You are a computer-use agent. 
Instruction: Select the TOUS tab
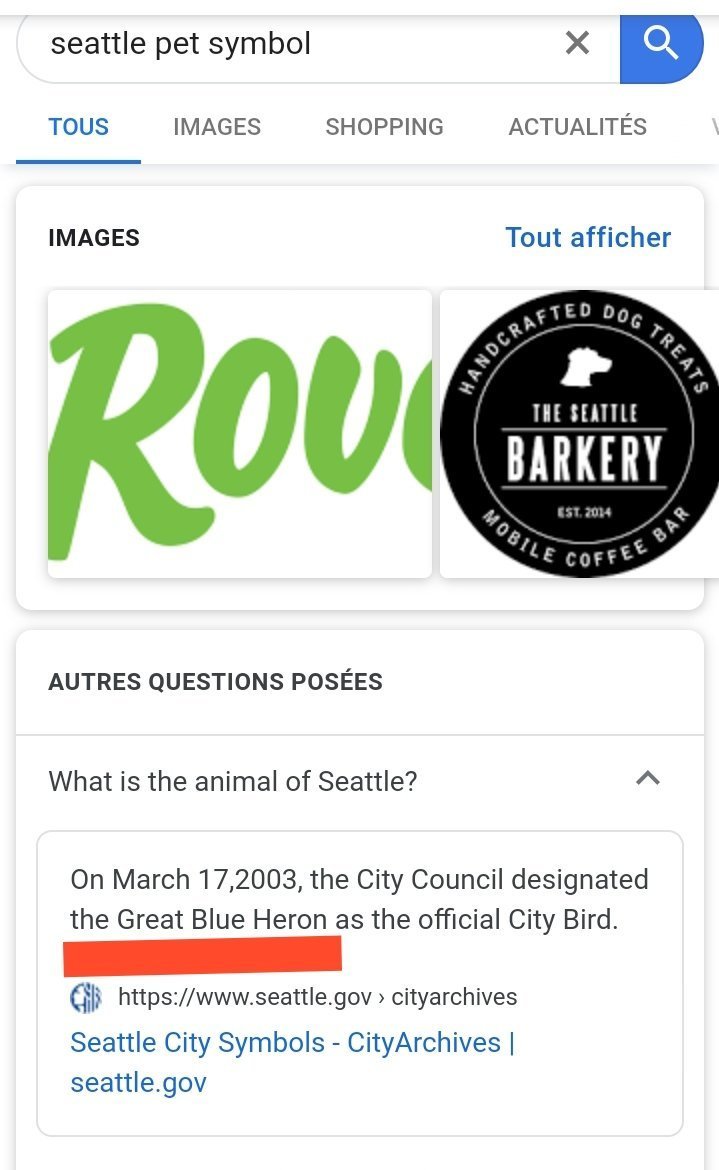[78, 127]
